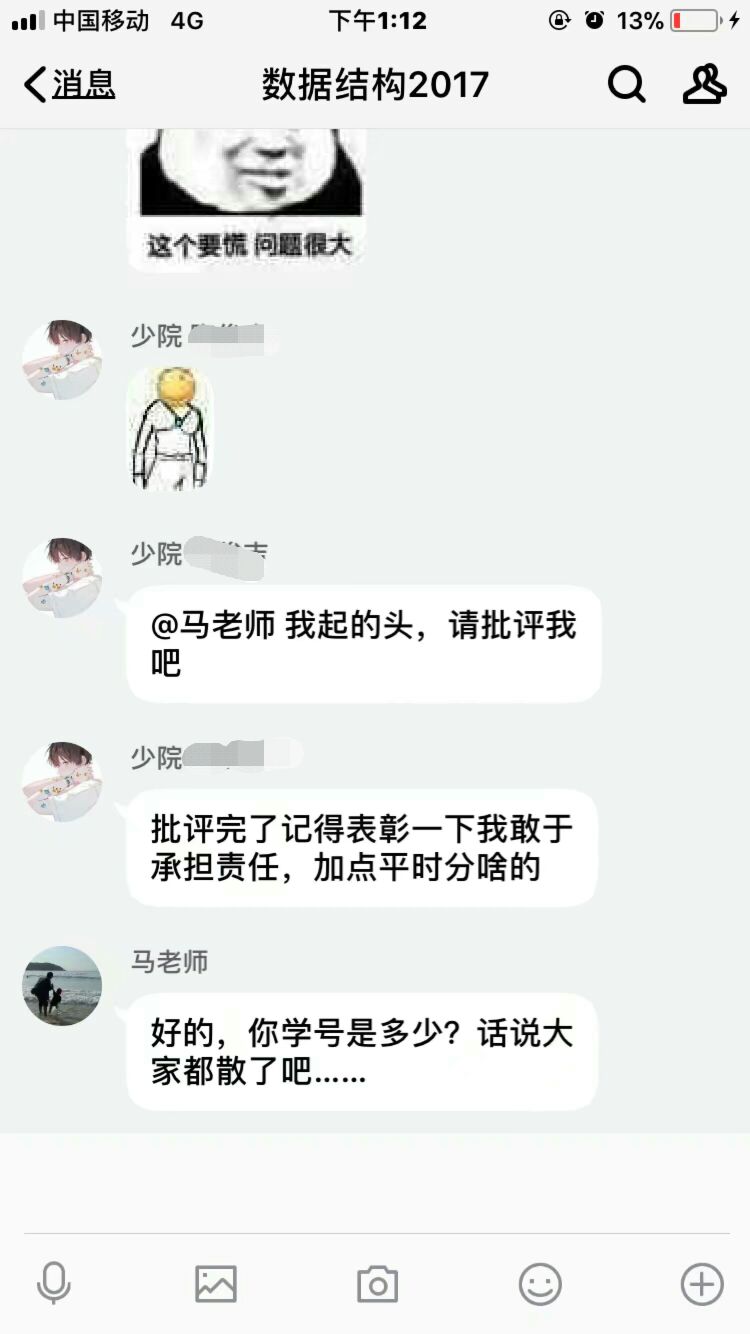750x1334 pixels.
Task: Tap the microphone voice input icon
Action: [x=54, y=1284]
